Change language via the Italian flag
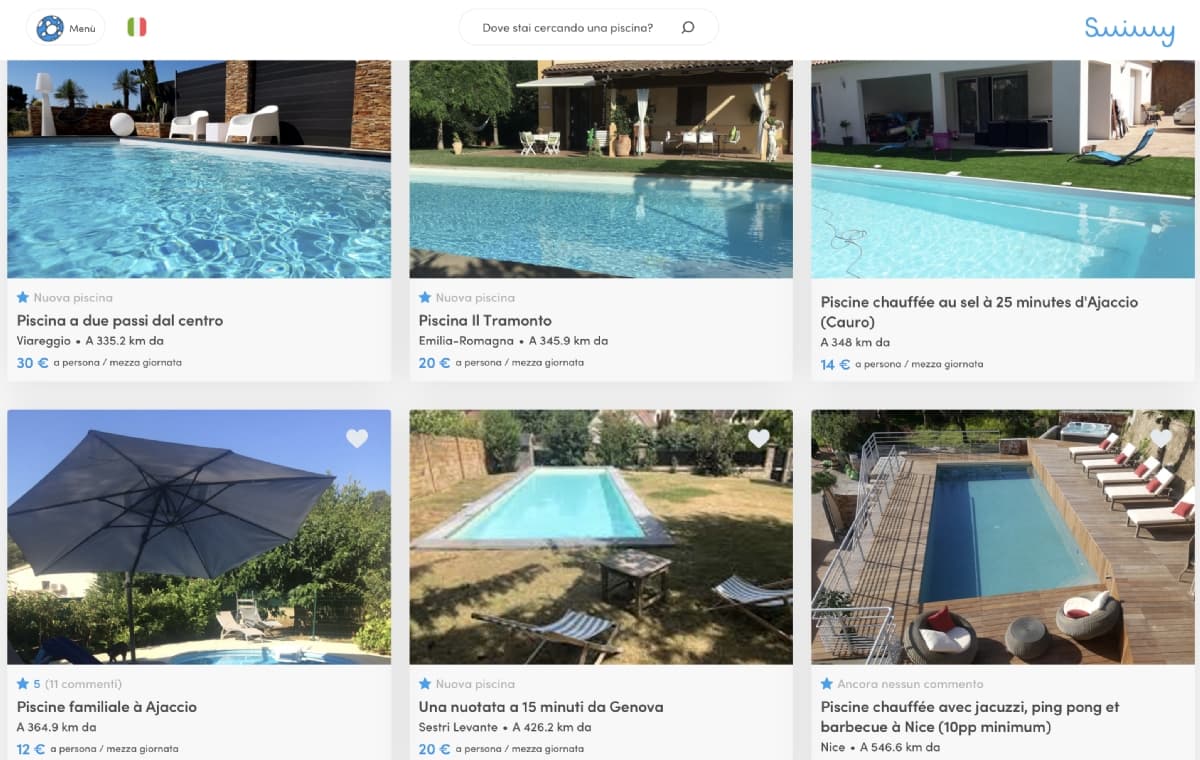 [137, 28]
